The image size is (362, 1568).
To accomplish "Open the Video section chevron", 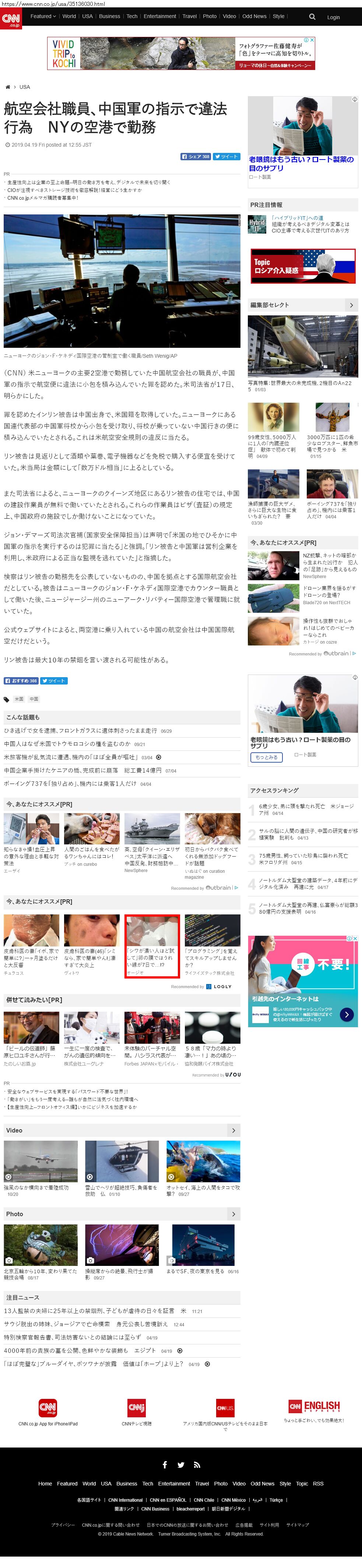I will coord(233,1130).
